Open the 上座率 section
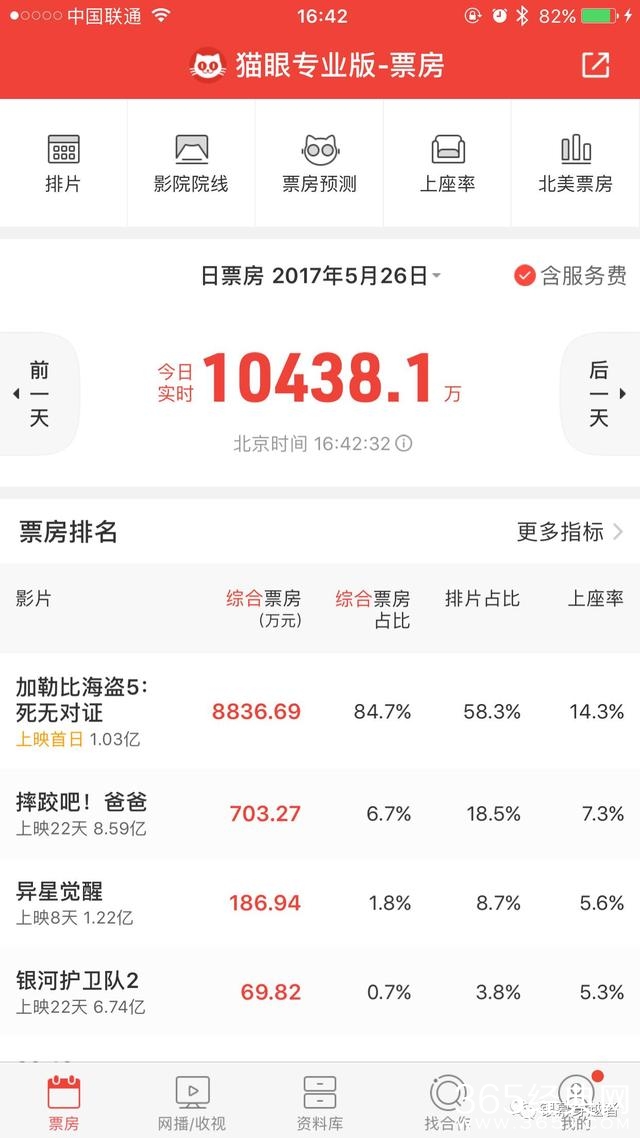Image resolution: width=640 pixels, height=1138 pixels. coord(447,163)
